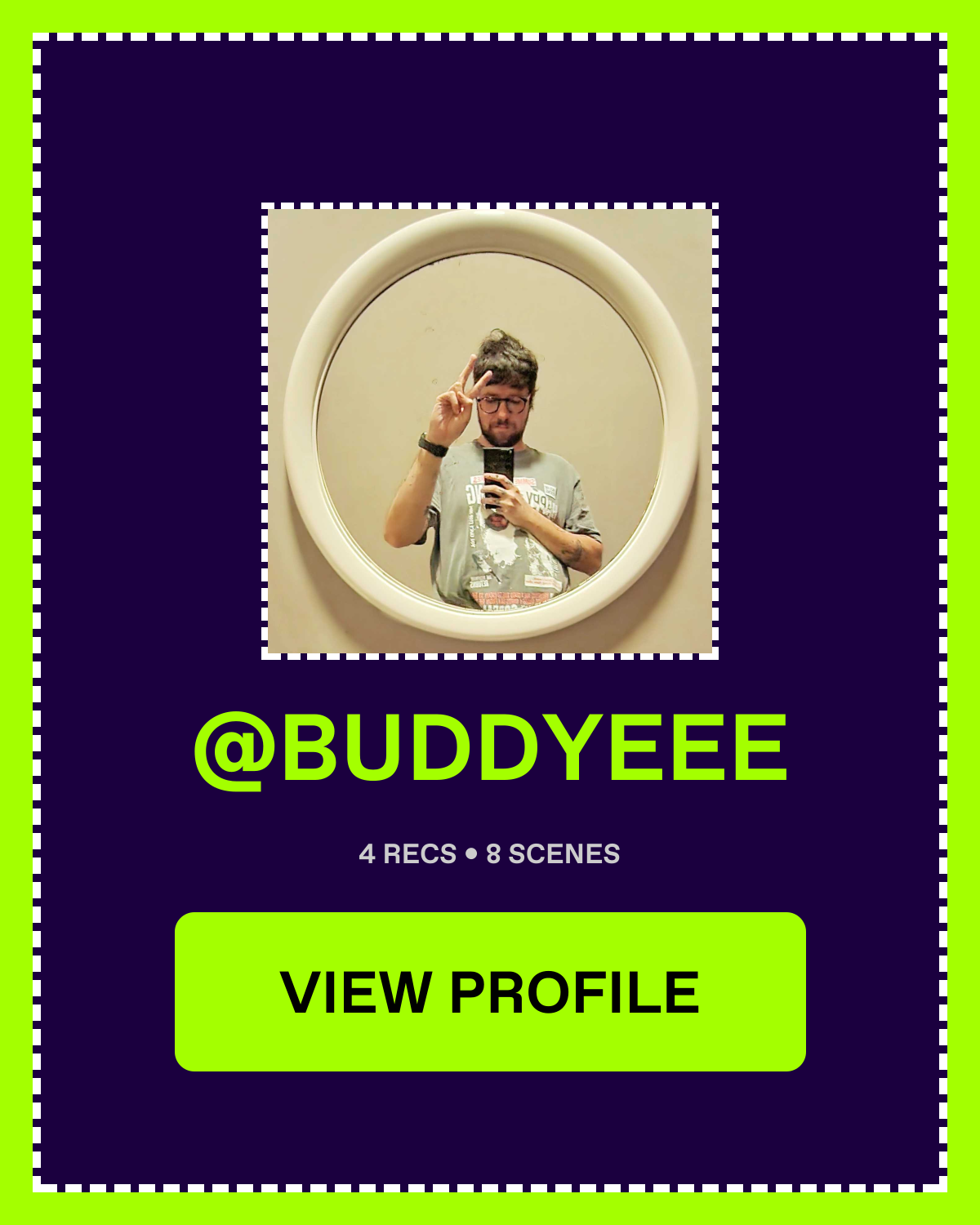Open @BUDDYEEE's profile photo
The height and width of the screenshot is (1225, 980).
coord(490,431)
